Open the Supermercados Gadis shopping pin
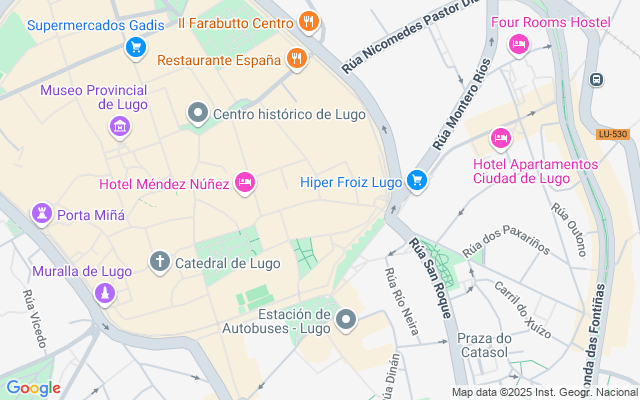640x400 pixels. click(136, 48)
